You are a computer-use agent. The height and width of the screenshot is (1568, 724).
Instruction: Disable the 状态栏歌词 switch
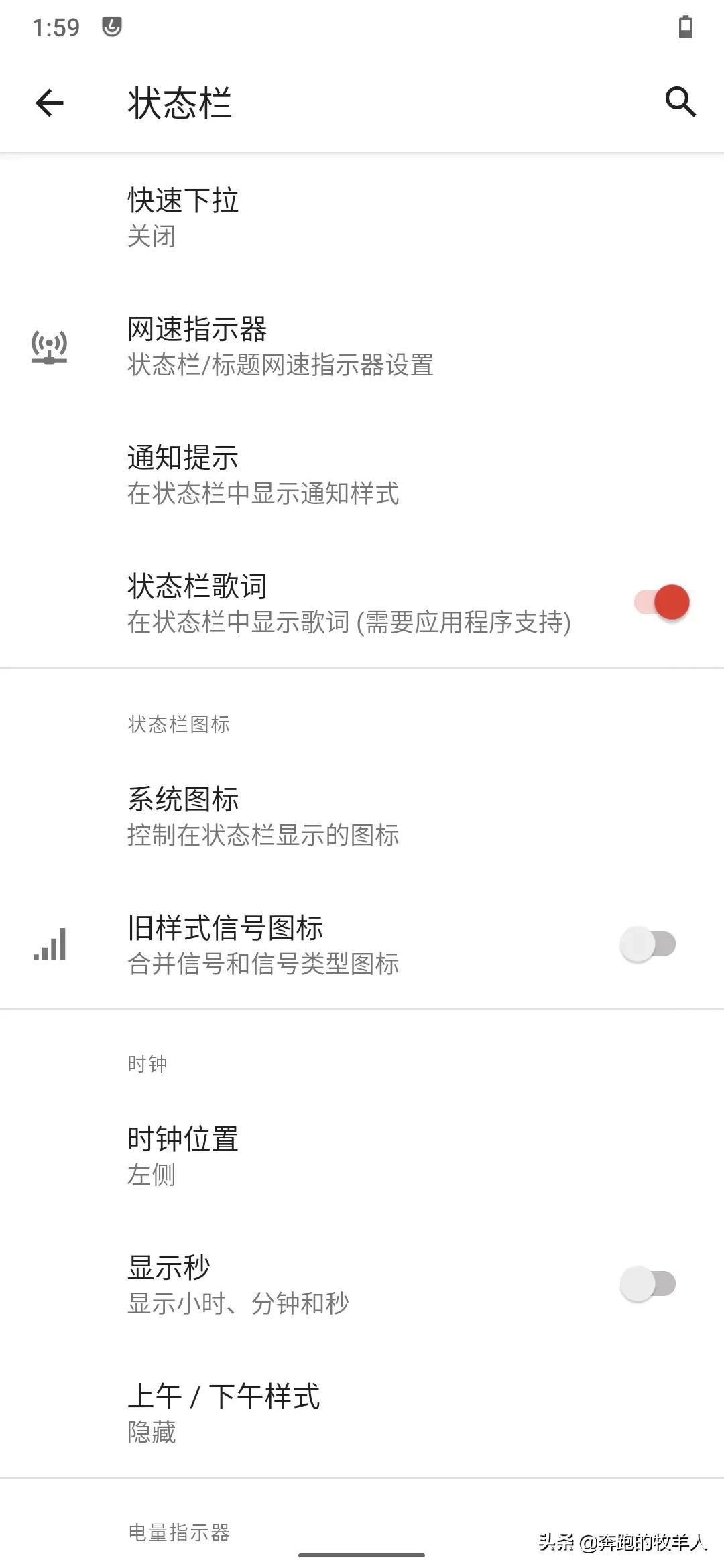pyautogui.click(x=660, y=602)
